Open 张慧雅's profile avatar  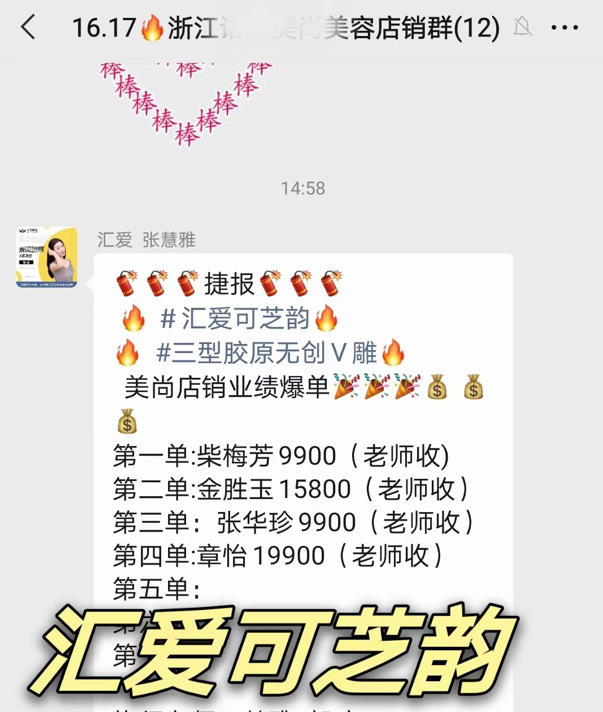coord(47,257)
